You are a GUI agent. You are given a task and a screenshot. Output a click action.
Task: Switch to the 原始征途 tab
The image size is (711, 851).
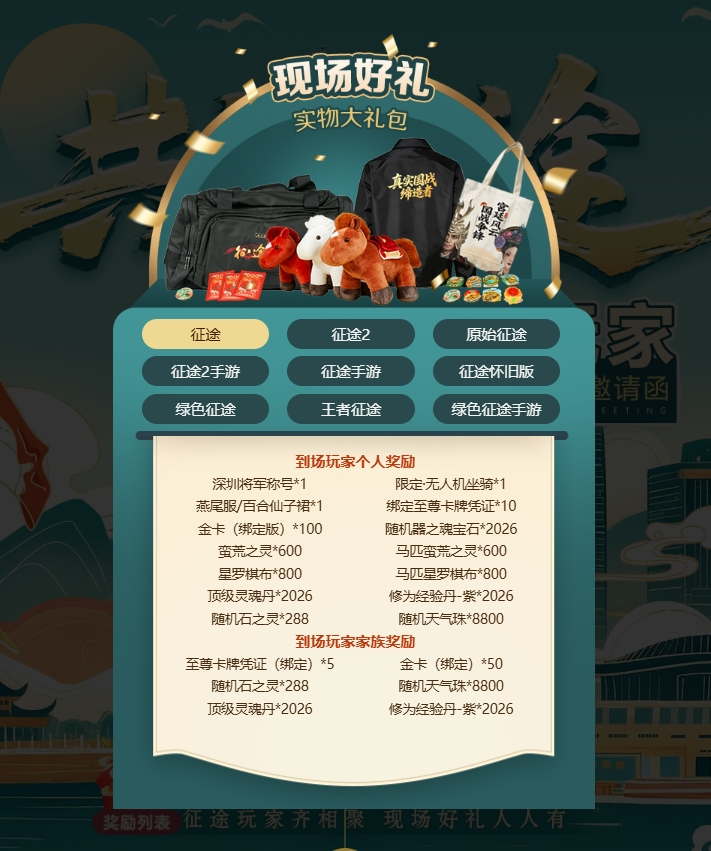click(x=496, y=334)
